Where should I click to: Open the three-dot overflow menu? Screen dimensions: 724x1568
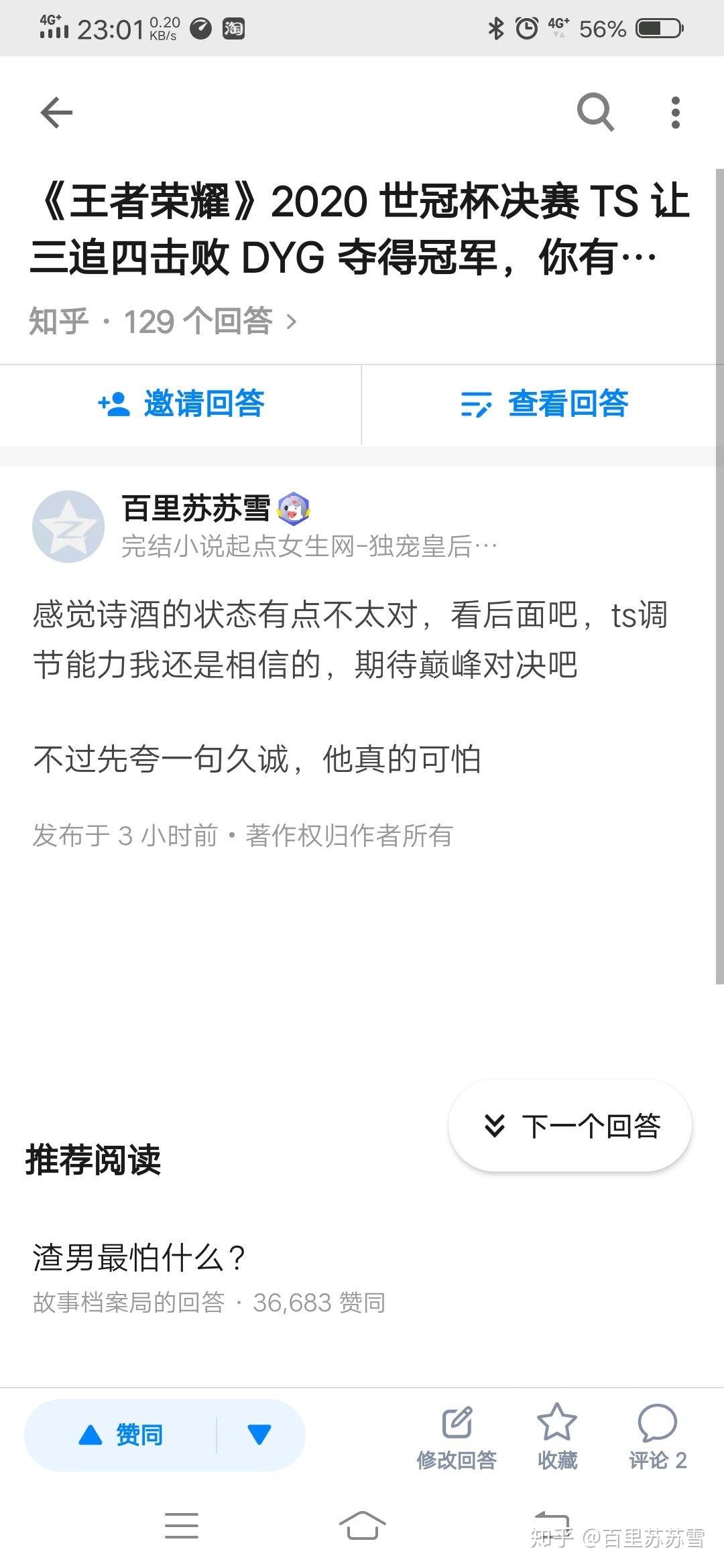tap(676, 112)
